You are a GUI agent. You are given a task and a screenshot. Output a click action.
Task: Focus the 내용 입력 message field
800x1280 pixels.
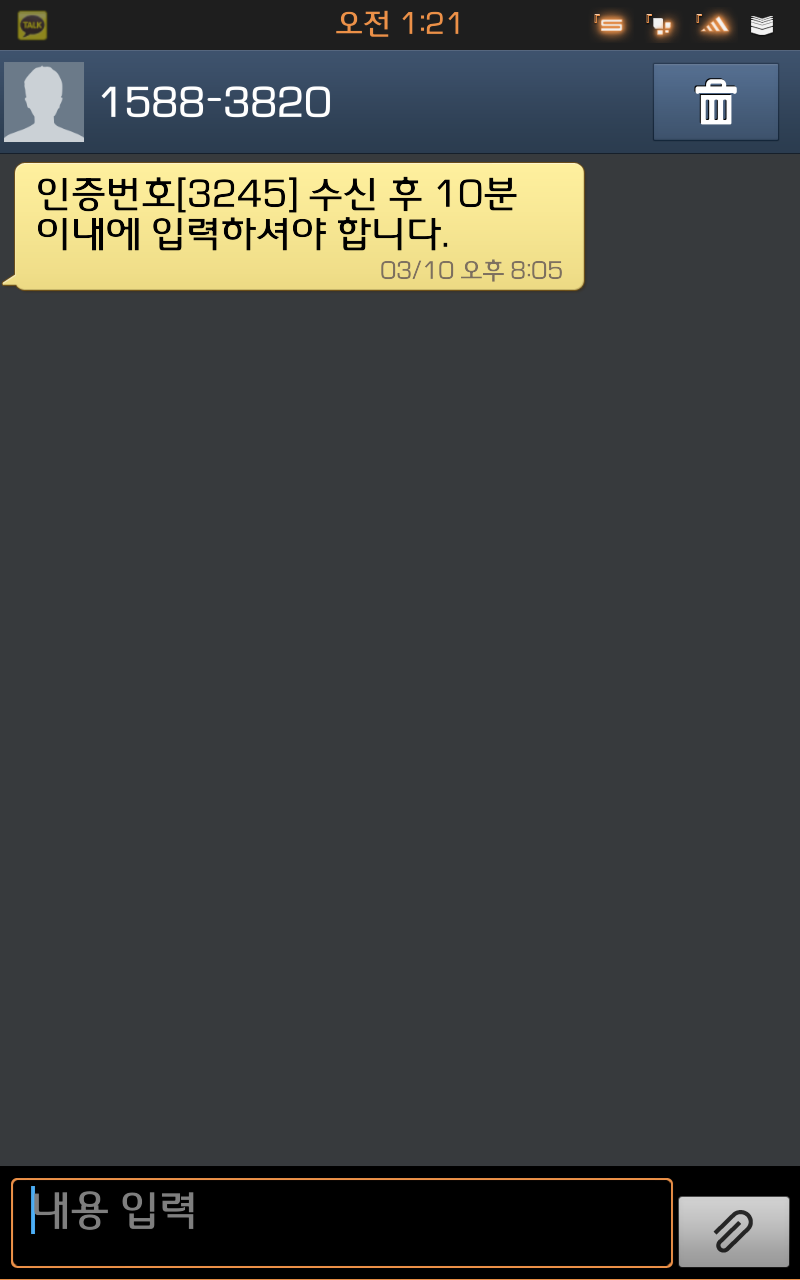(x=341, y=1222)
